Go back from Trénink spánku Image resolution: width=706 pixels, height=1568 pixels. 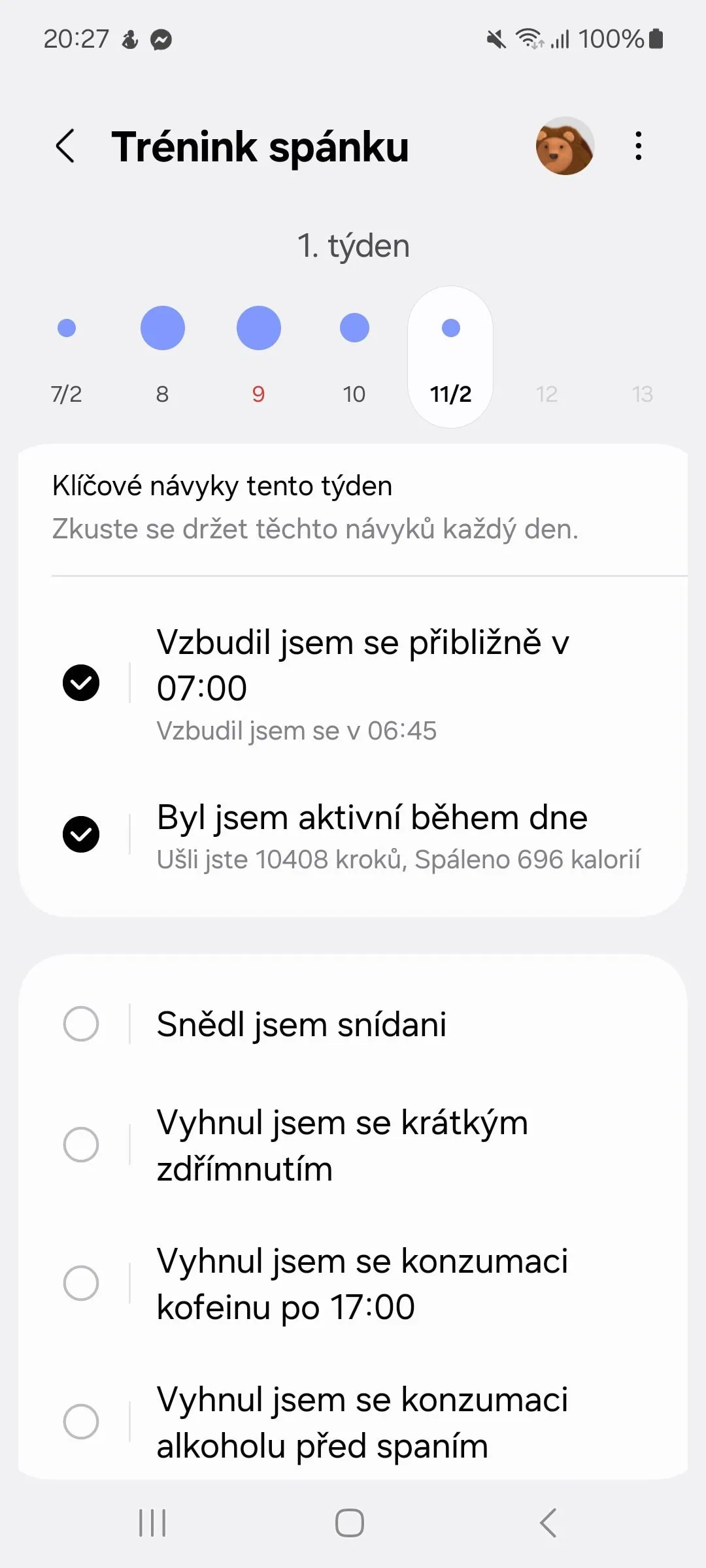point(65,146)
